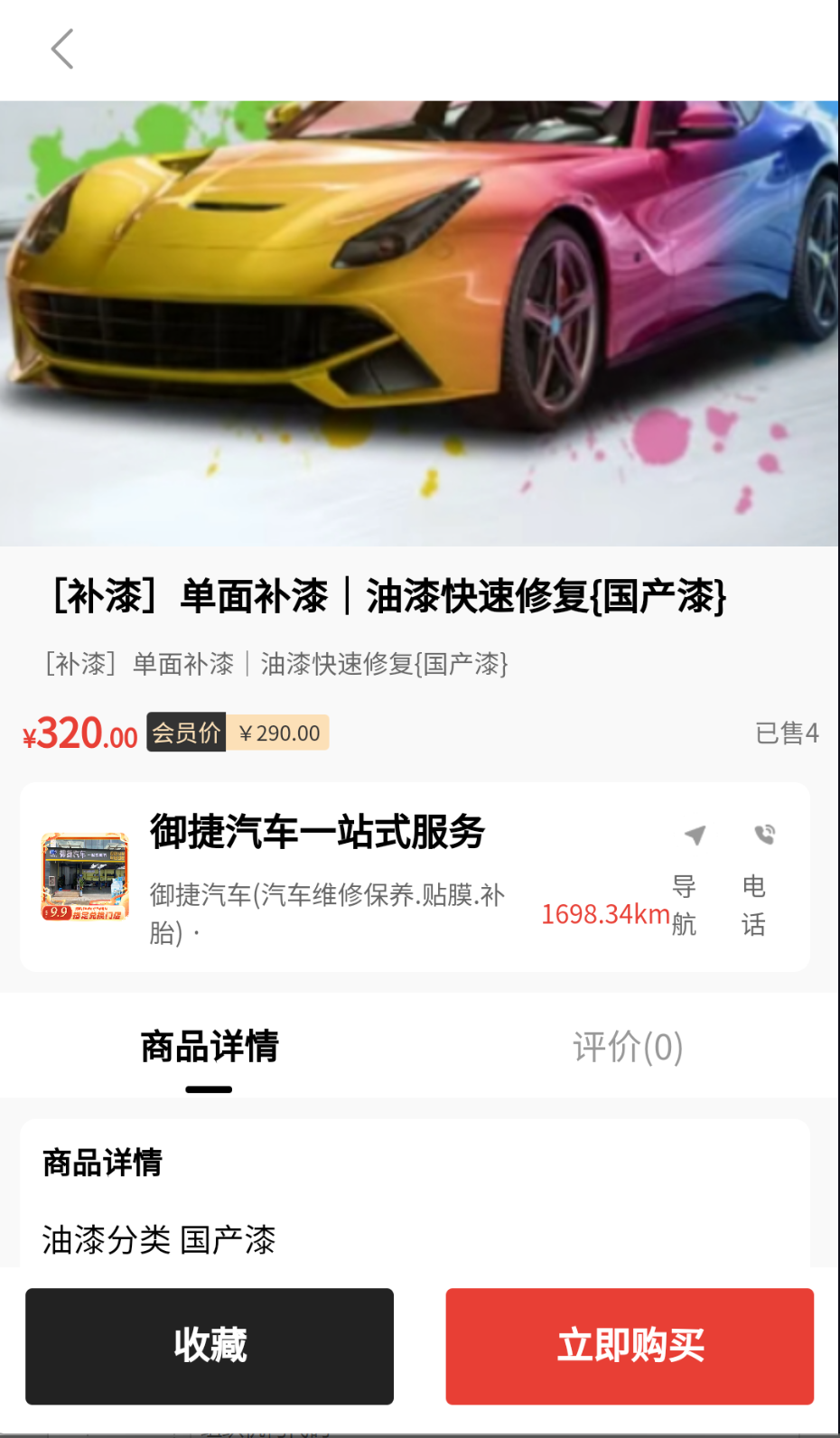Select 电话 to call the shop
The width and height of the screenshot is (840, 1438).
(x=754, y=903)
